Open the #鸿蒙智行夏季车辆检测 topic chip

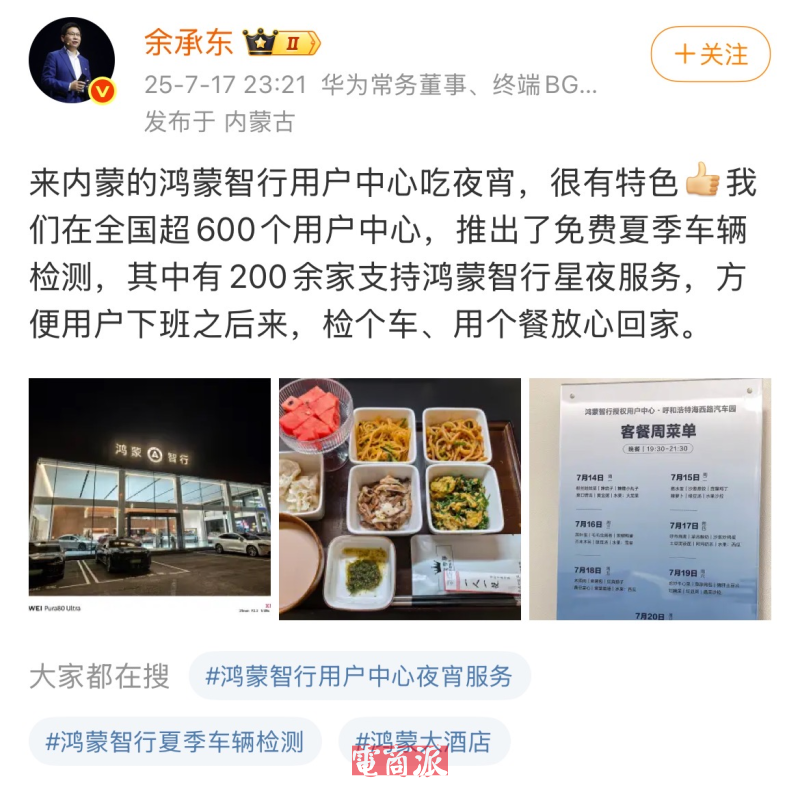(x=175, y=742)
